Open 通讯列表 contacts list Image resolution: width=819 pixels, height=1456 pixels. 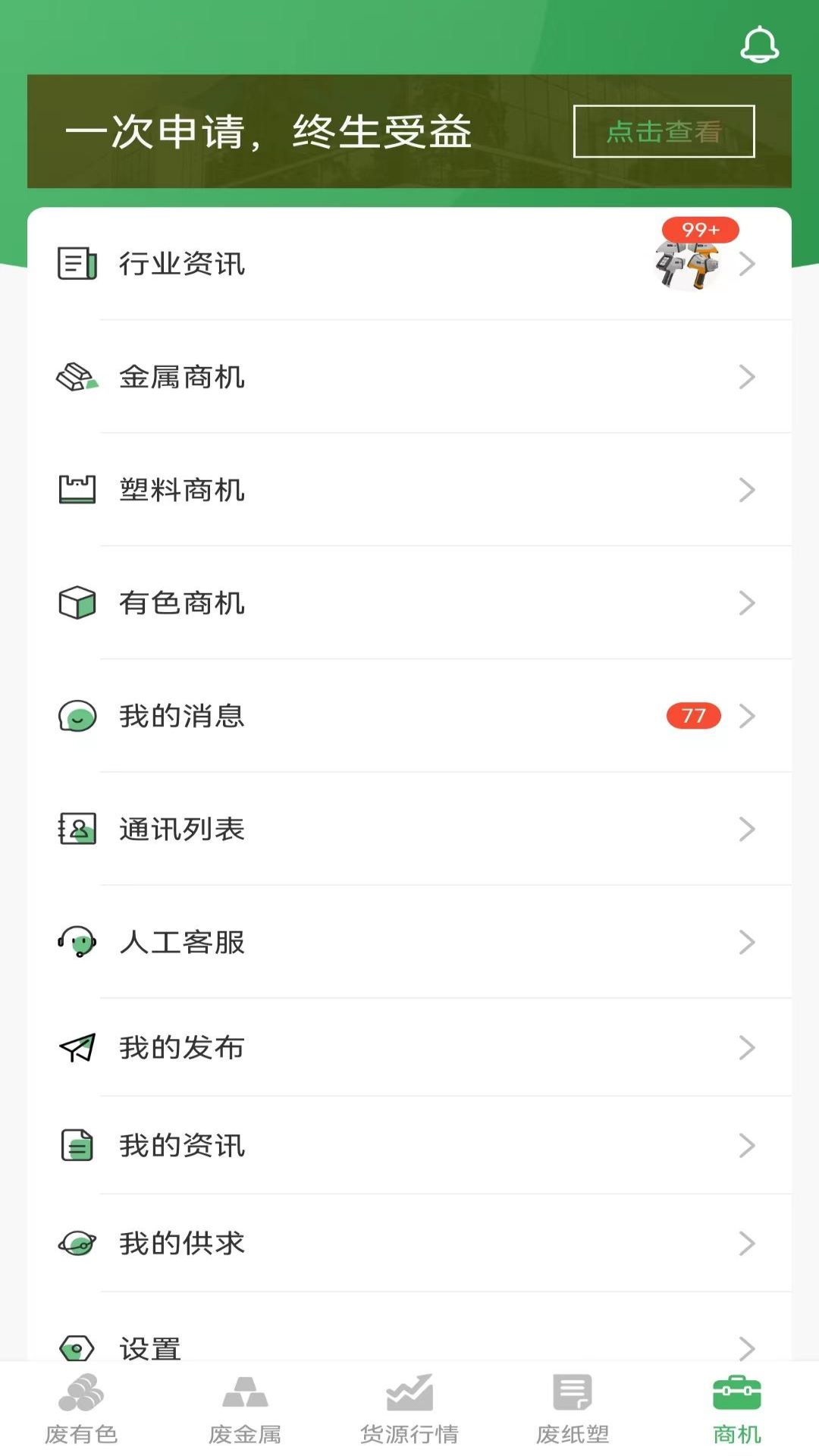click(x=409, y=829)
